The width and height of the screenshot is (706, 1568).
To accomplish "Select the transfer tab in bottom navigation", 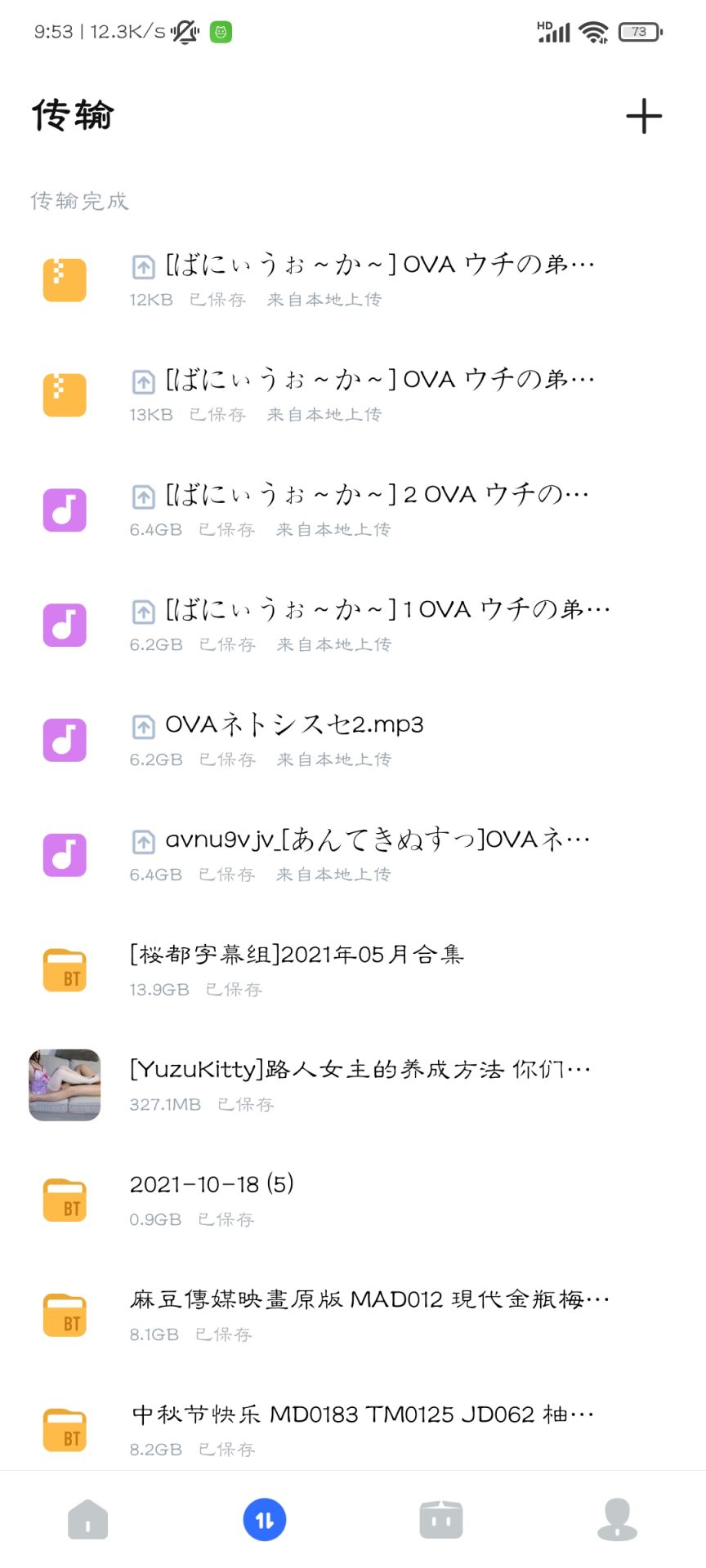I will (x=265, y=1520).
